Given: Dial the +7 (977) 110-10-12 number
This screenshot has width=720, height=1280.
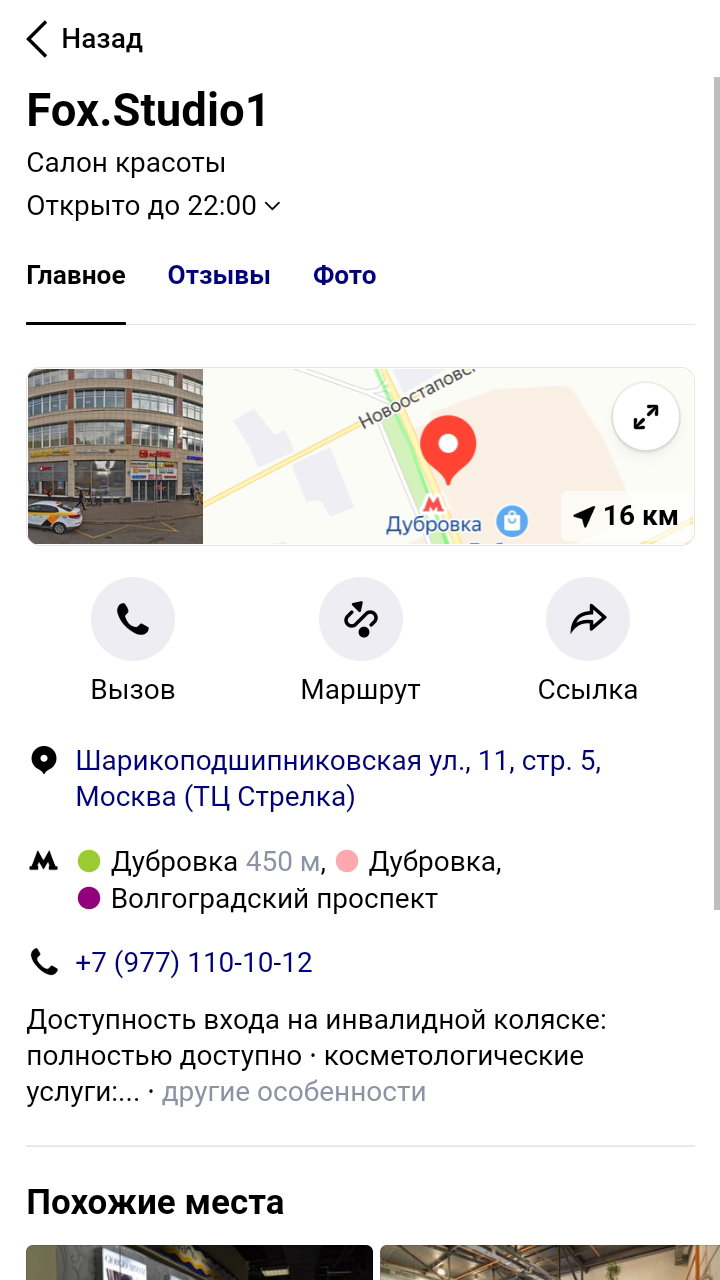Looking at the screenshot, I should 194,963.
